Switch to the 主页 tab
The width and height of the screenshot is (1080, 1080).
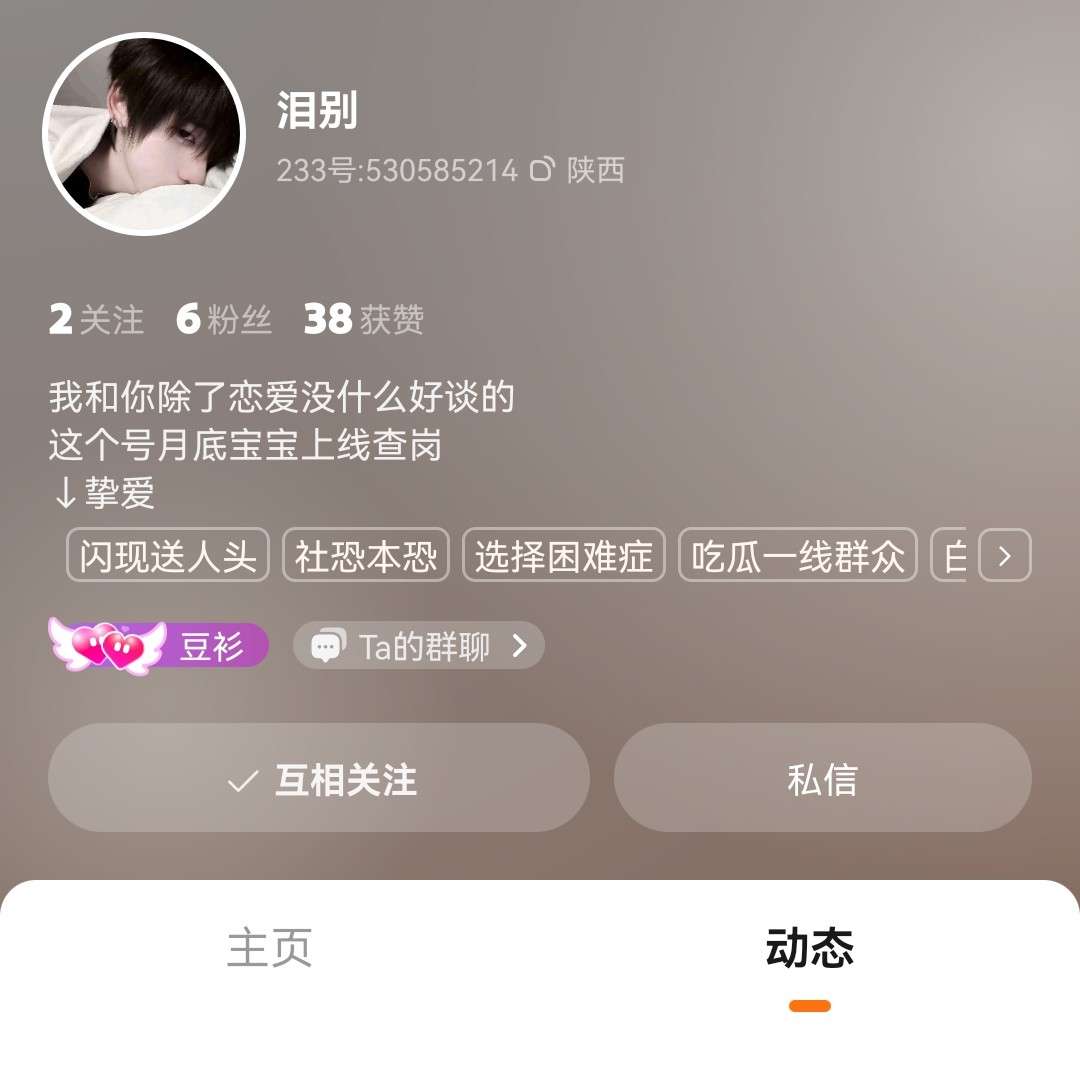pos(269,948)
